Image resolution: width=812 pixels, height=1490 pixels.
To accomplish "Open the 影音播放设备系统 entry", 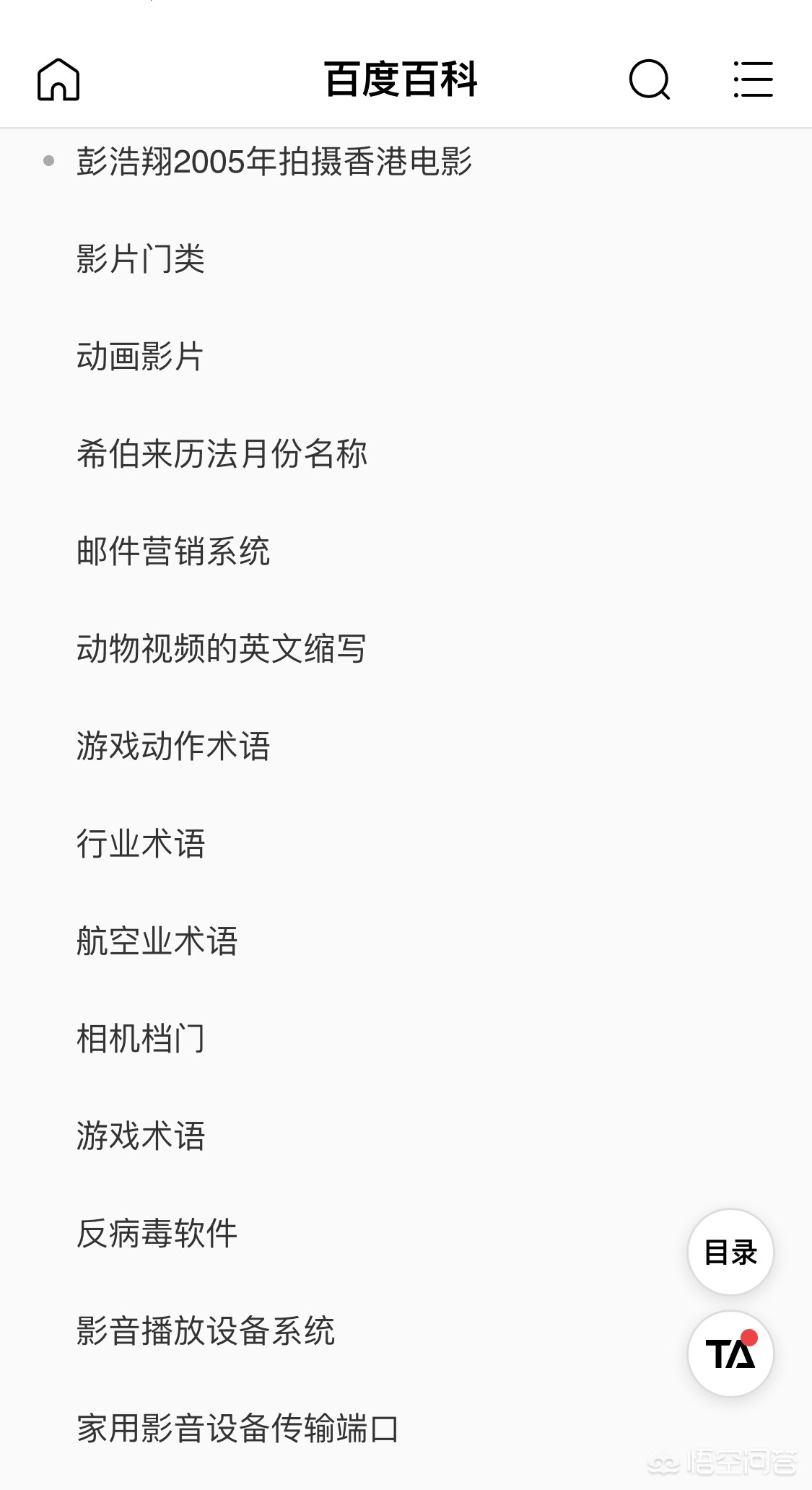I will tap(206, 1330).
